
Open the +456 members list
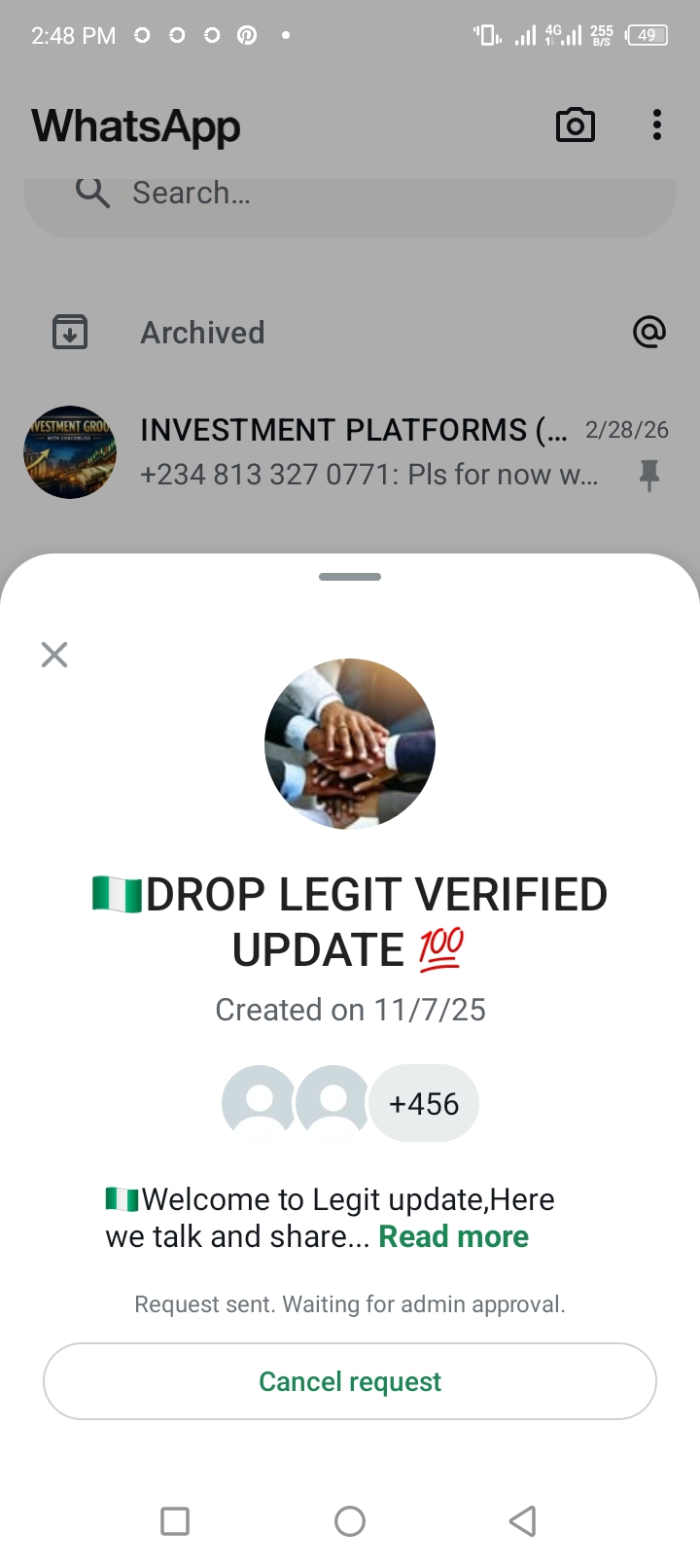(x=424, y=1104)
